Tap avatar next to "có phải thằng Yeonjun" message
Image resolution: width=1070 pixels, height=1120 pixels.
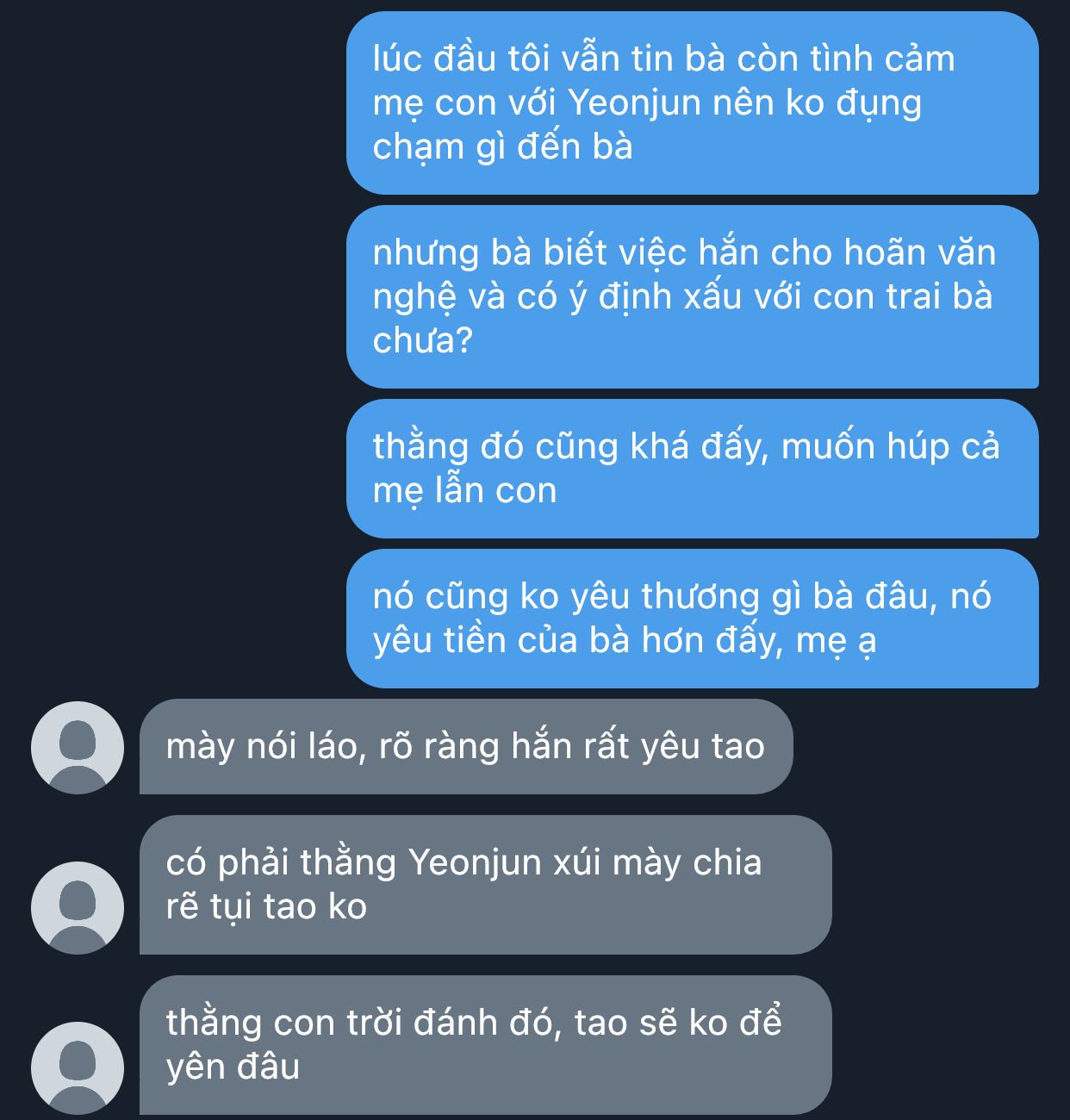tap(78, 908)
